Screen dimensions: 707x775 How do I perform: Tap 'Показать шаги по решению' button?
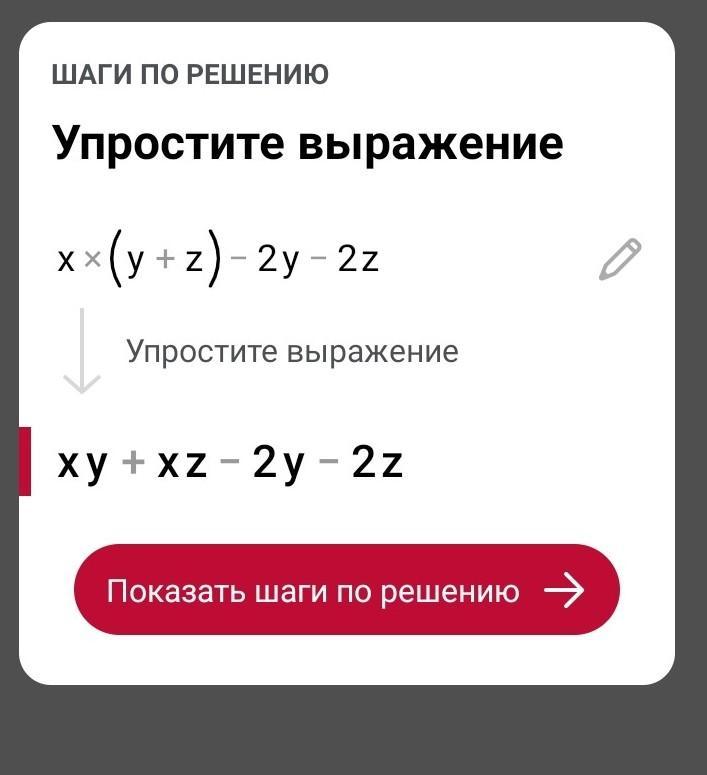(x=347, y=590)
